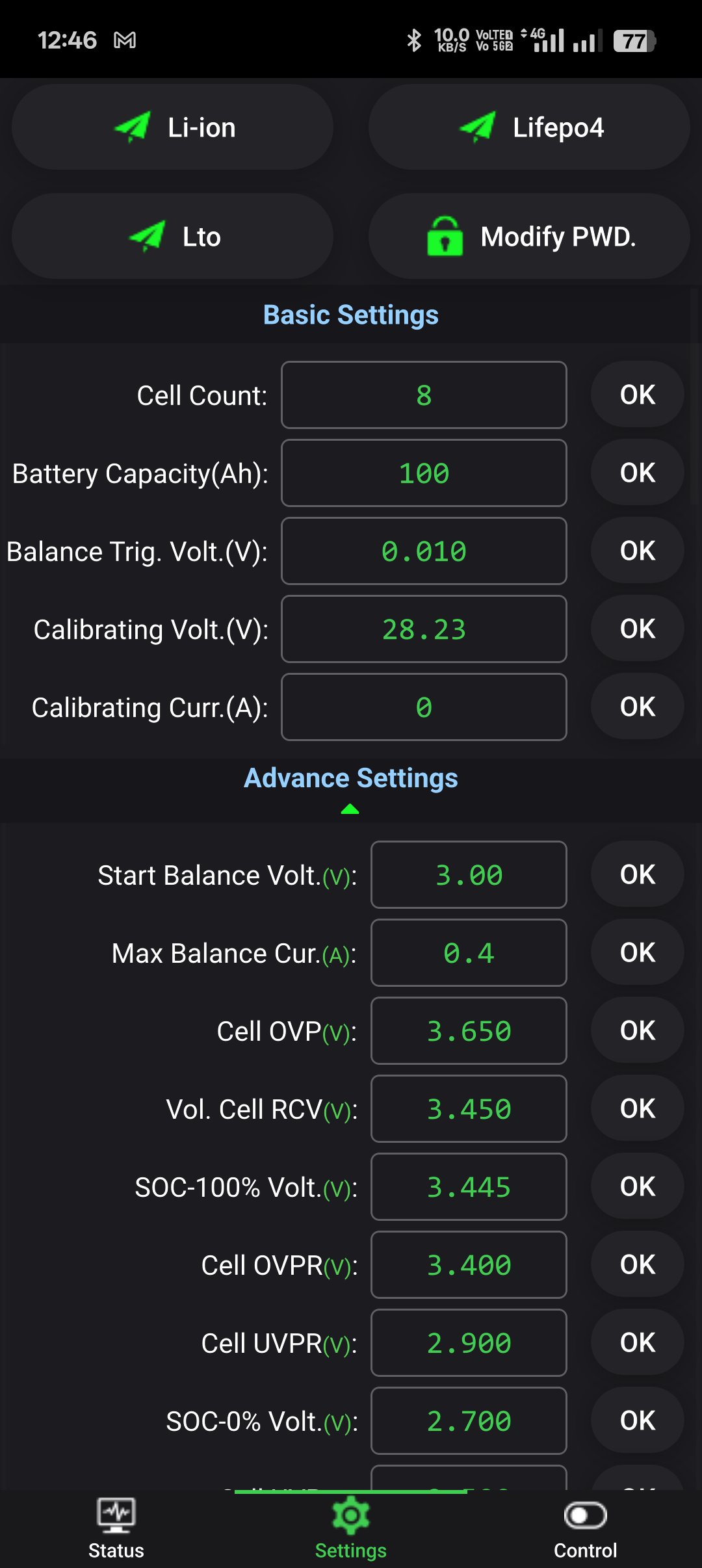The width and height of the screenshot is (702, 1568).
Task: Tap OK next to SOC-0% Volt.
Action: click(637, 1421)
